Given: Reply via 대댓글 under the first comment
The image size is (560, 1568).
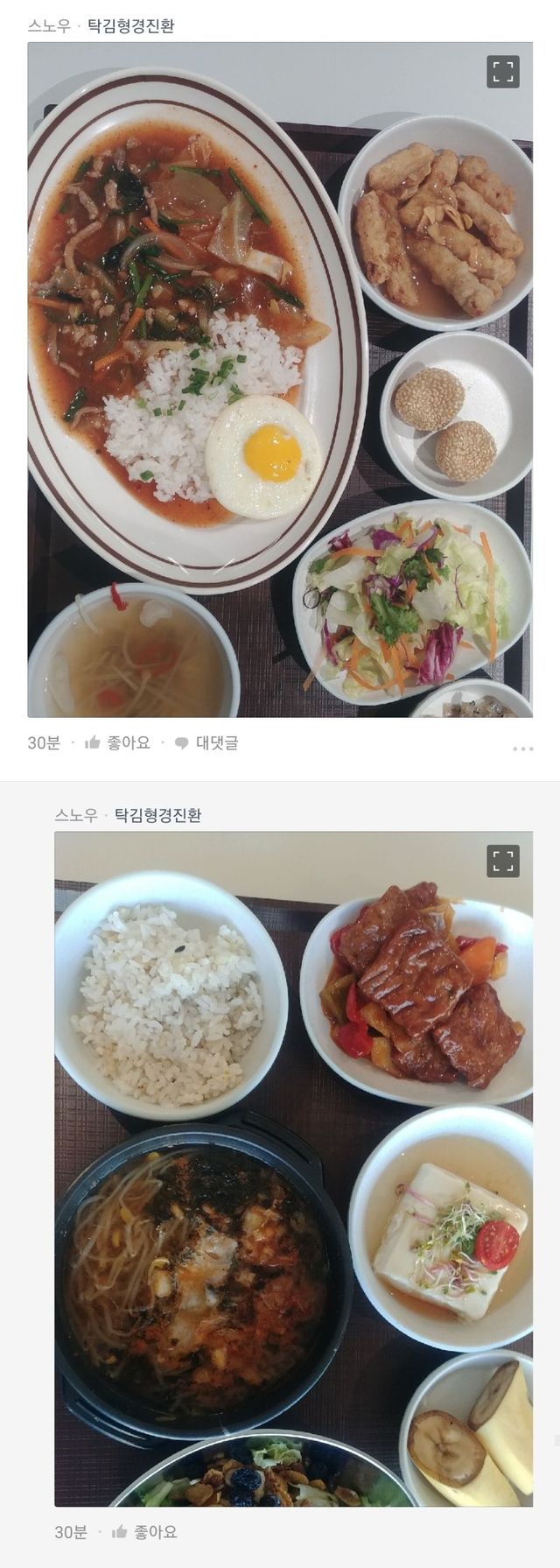Looking at the screenshot, I should click(x=206, y=743).
